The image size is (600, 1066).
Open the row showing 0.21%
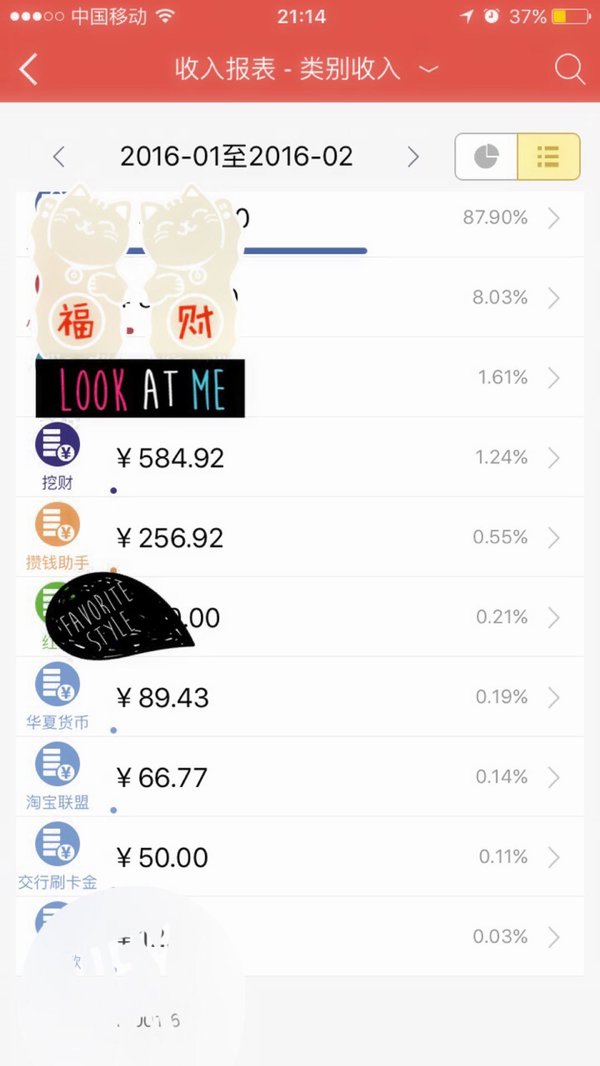(300, 617)
